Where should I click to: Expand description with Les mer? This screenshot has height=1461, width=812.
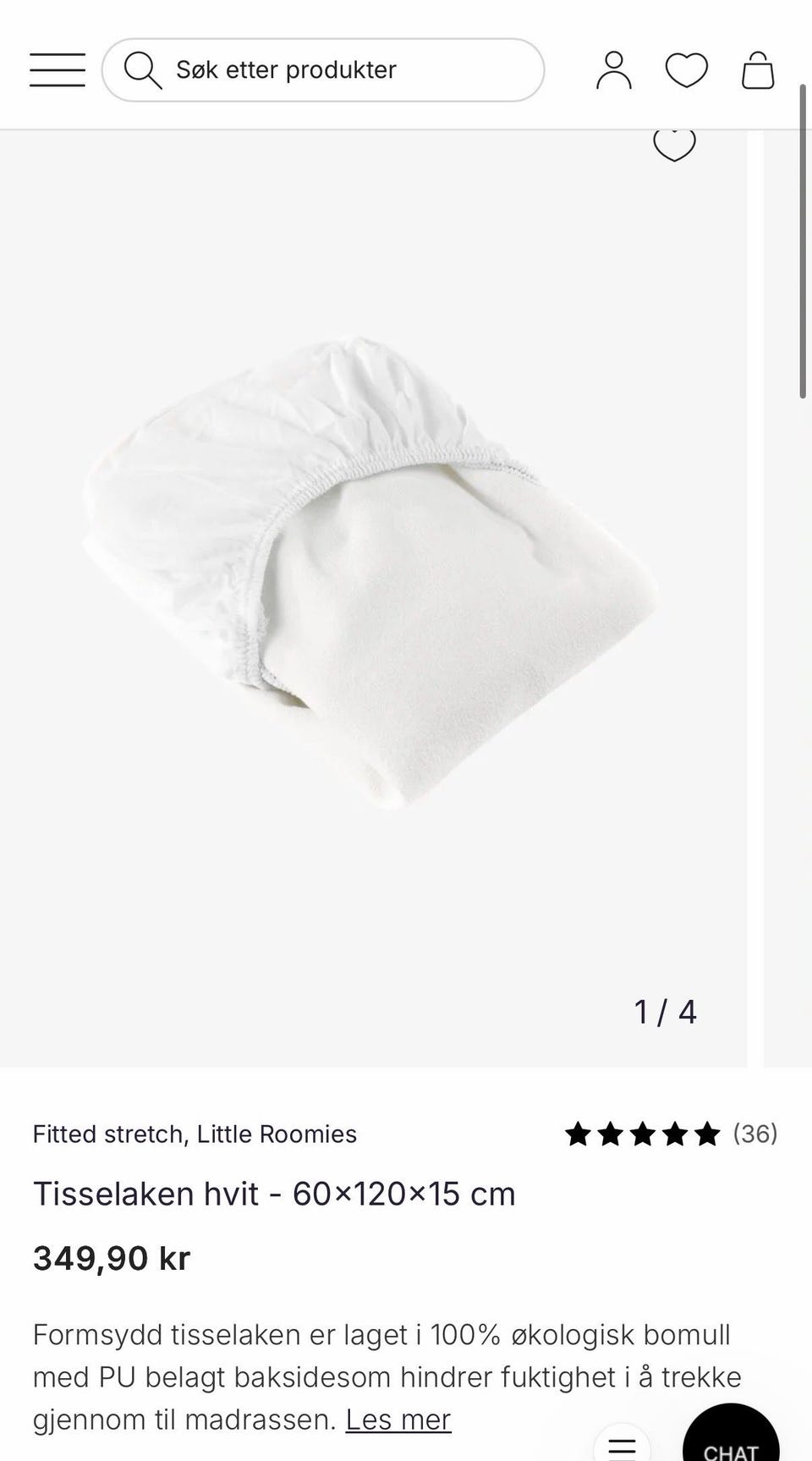point(398,1420)
